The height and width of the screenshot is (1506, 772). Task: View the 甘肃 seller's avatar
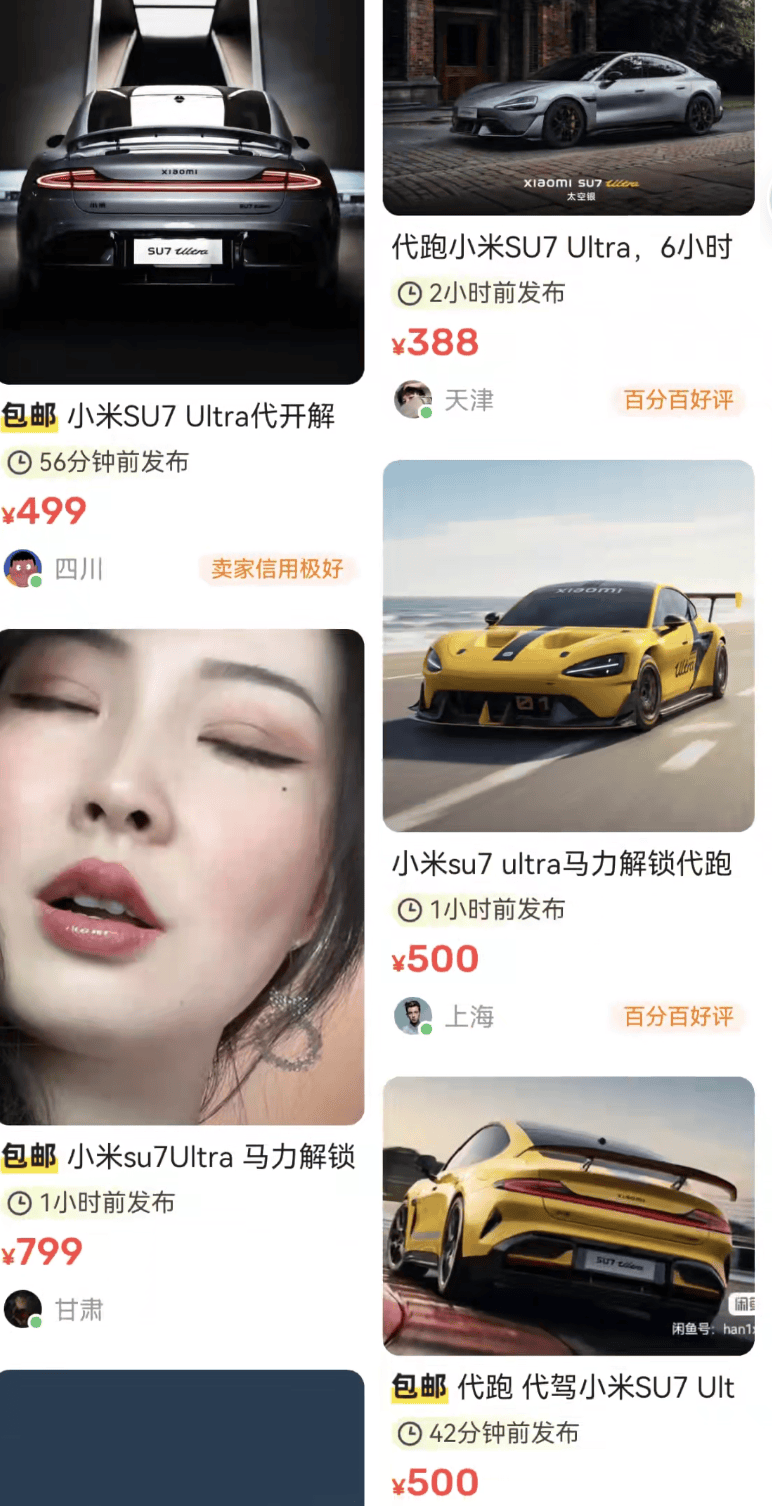(x=23, y=1309)
